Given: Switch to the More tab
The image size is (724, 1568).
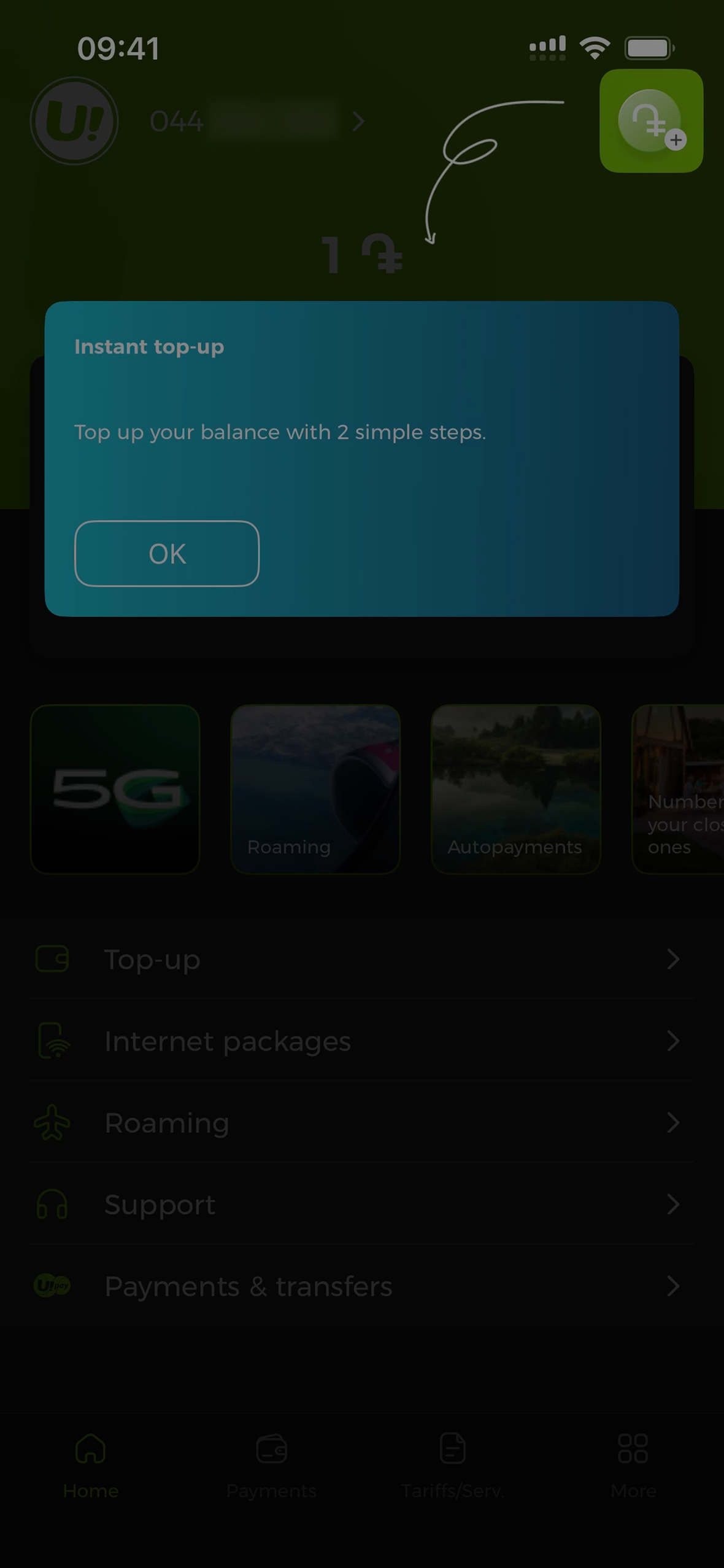Looking at the screenshot, I should (x=633, y=1464).
